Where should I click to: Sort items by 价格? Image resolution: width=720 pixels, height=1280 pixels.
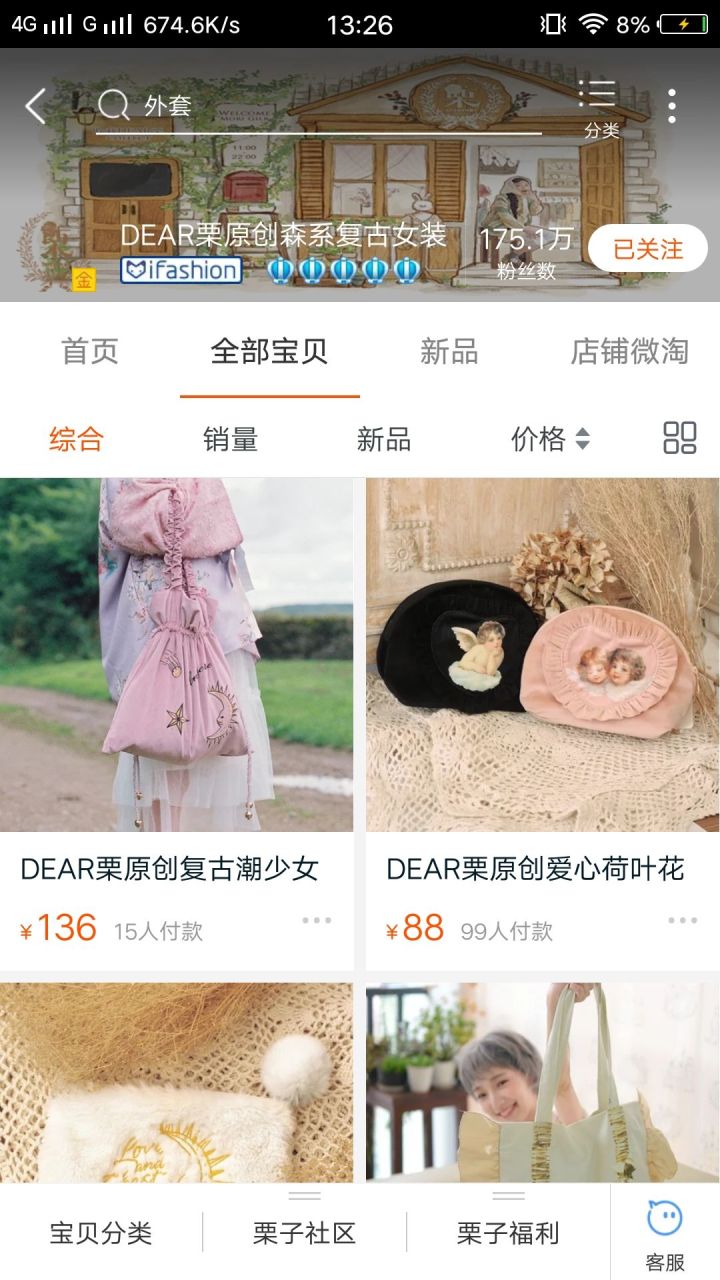click(x=550, y=439)
